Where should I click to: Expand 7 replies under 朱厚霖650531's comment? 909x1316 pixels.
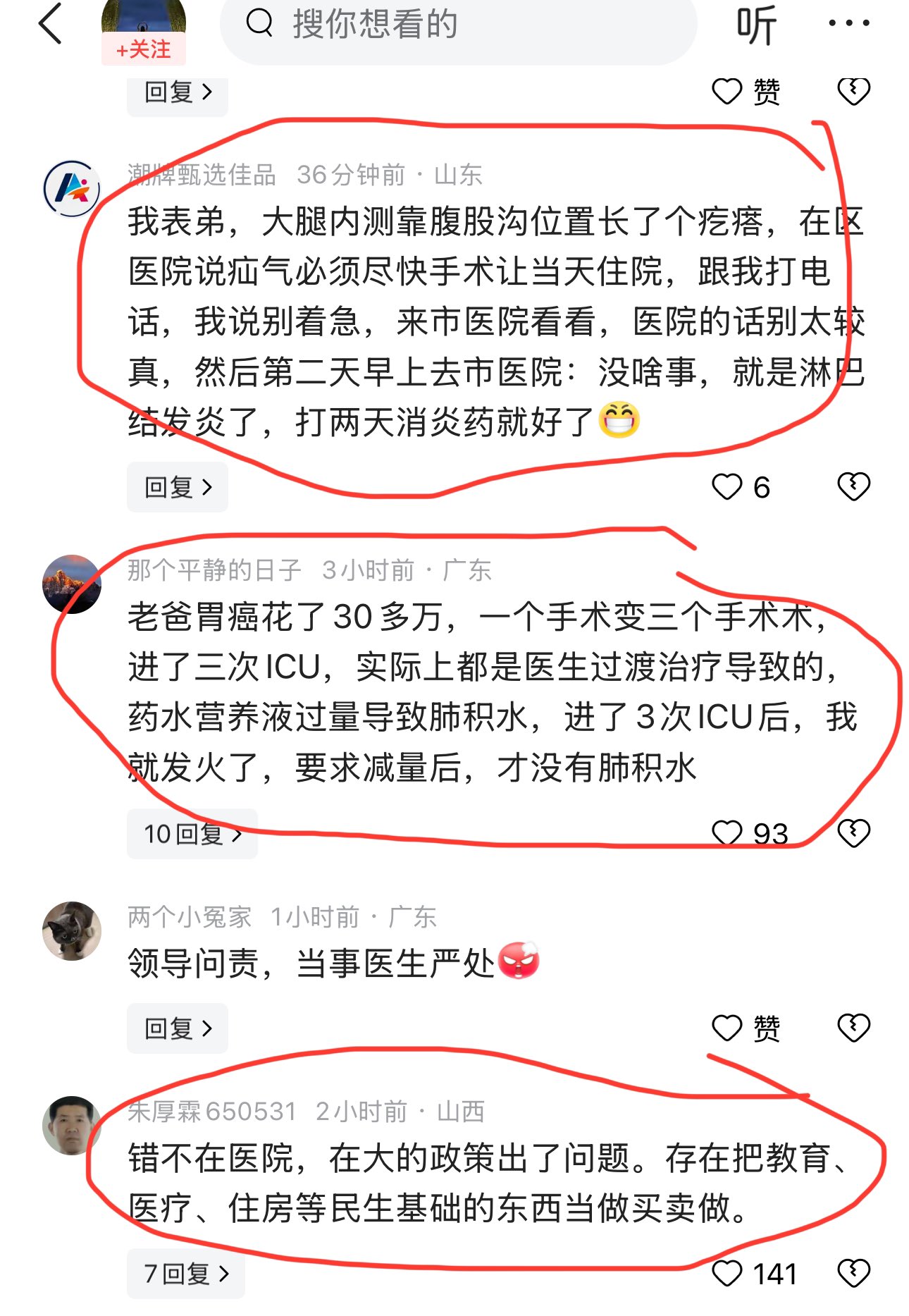pyautogui.click(x=186, y=1274)
